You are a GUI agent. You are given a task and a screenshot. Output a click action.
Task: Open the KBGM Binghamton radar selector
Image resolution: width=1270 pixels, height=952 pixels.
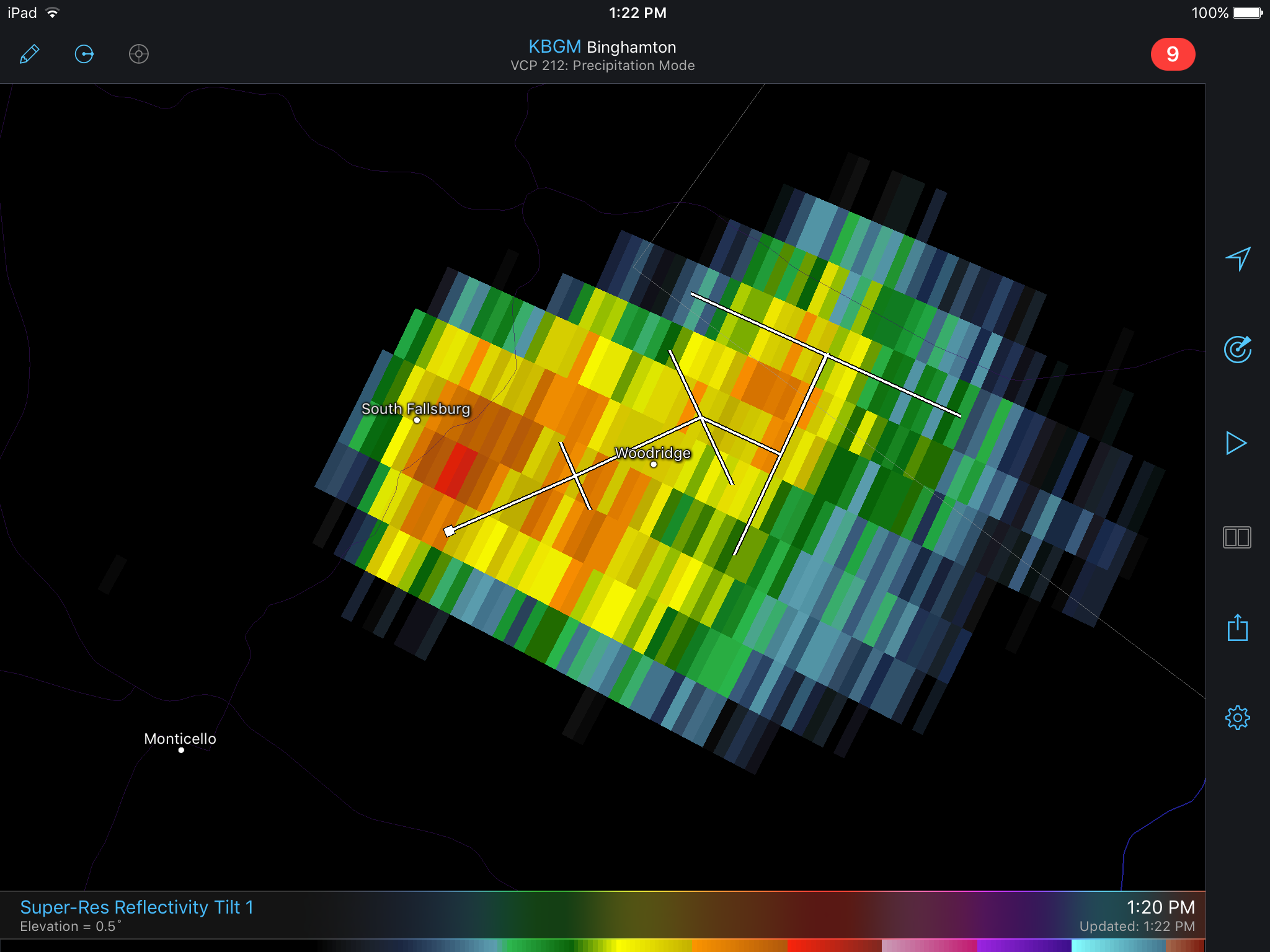click(x=602, y=47)
